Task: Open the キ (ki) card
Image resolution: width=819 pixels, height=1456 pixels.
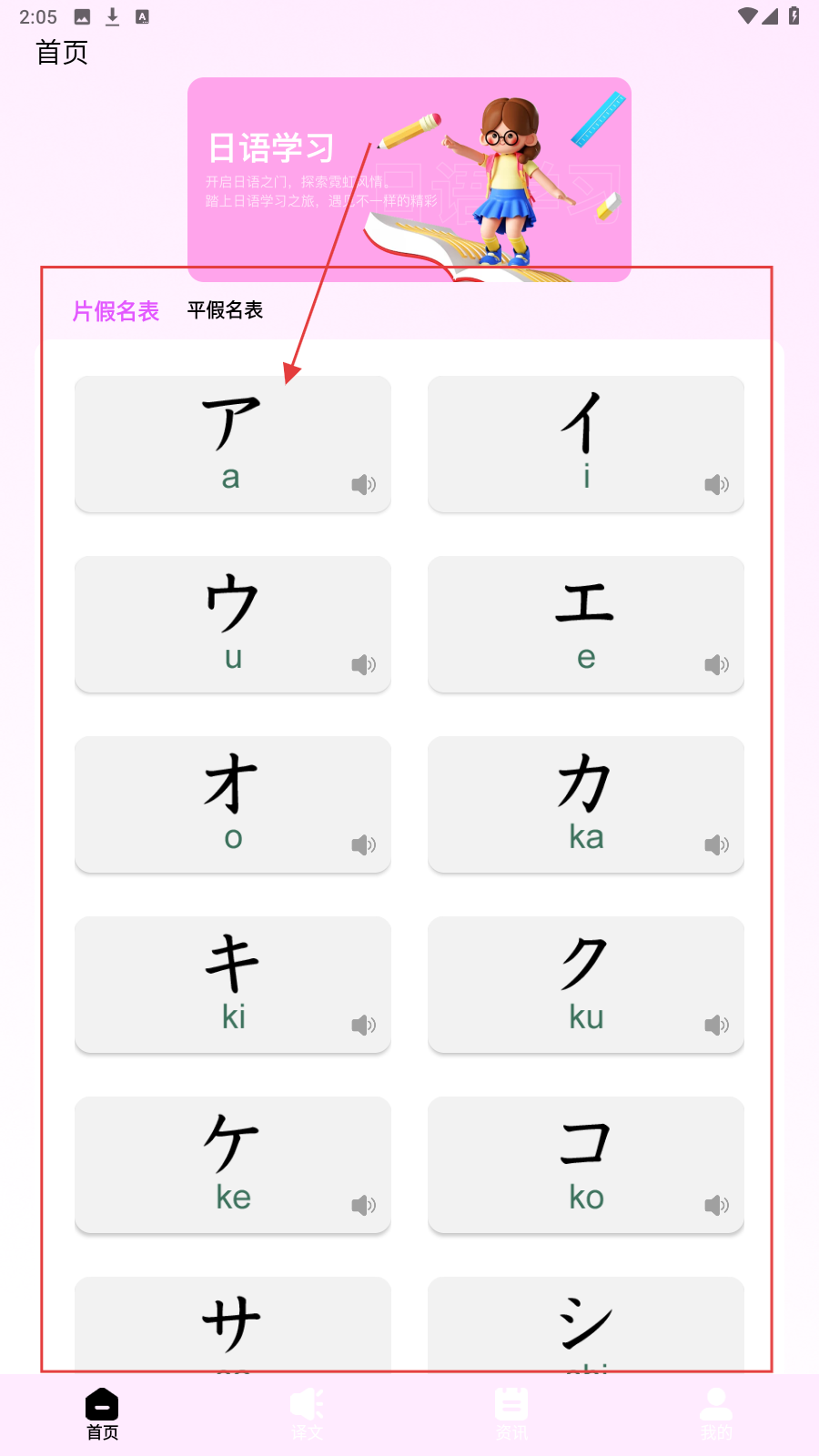Action: pyautogui.click(x=233, y=985)
